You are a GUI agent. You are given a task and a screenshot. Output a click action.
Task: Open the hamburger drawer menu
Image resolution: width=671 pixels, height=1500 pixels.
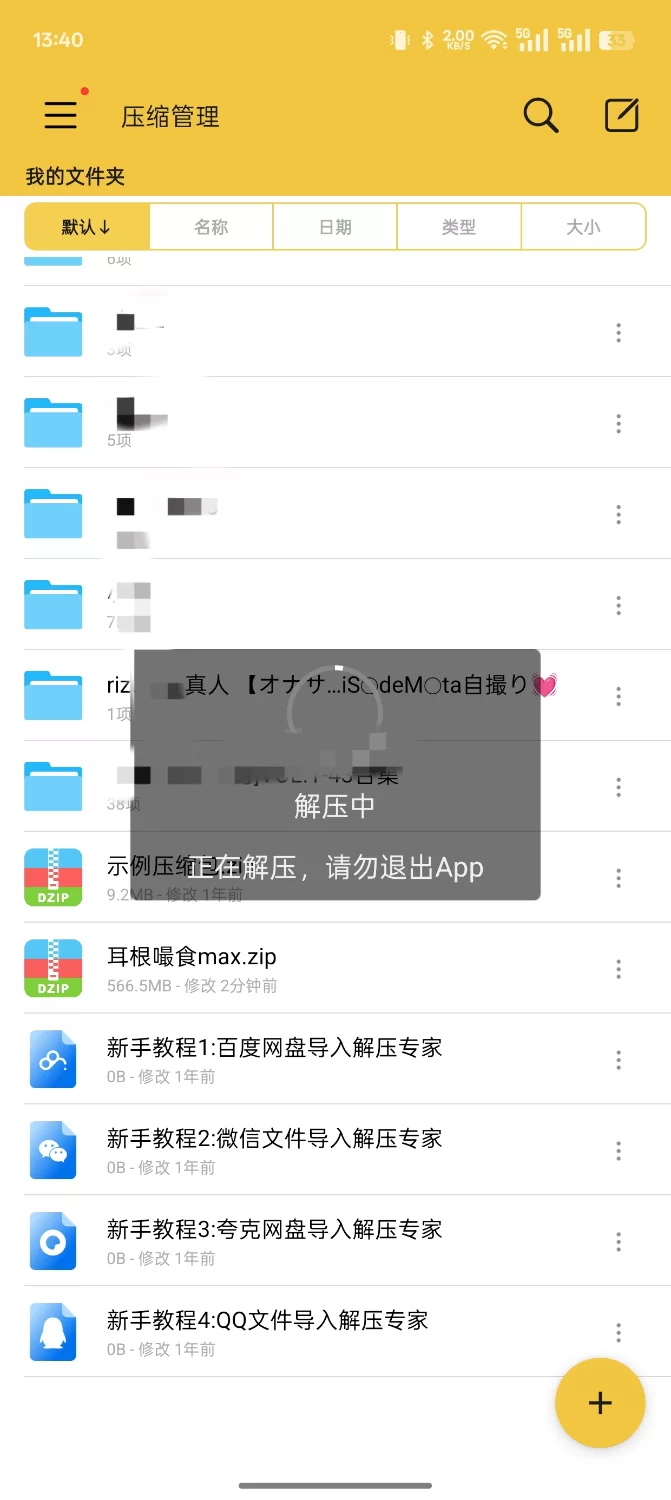pos(61,115)
